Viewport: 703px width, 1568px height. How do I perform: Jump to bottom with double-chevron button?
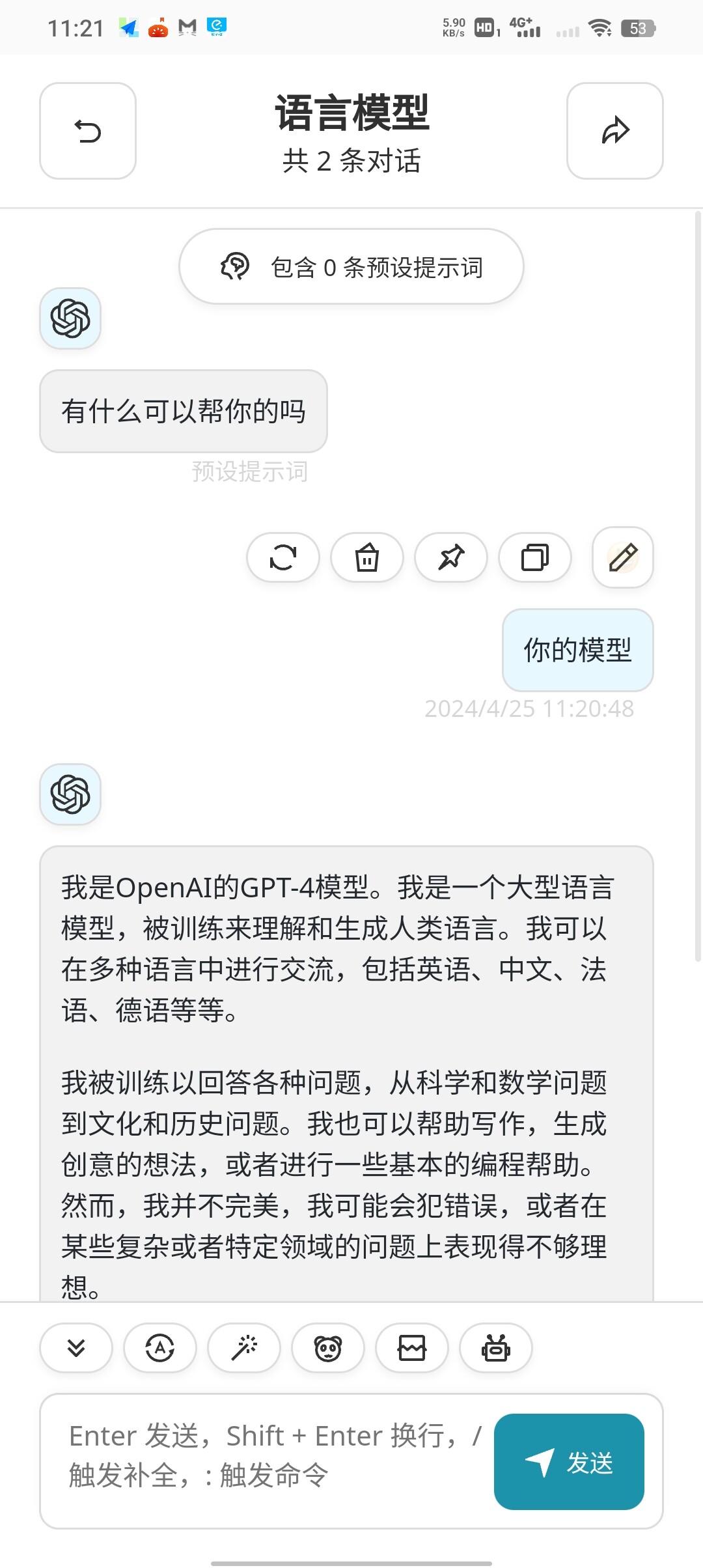[x=76, y=1348]
